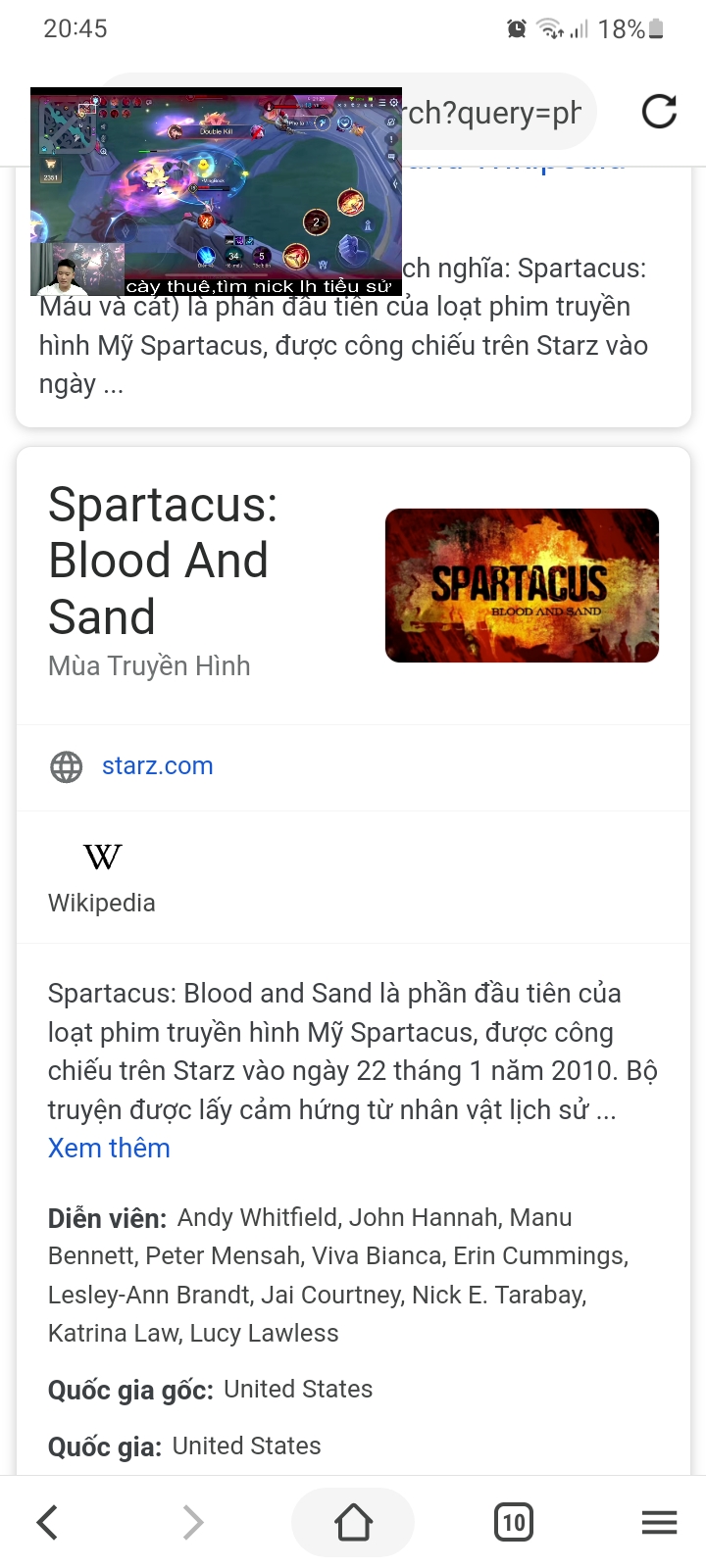Open the tab switcher showing 10 tabs

(514, 1522)
